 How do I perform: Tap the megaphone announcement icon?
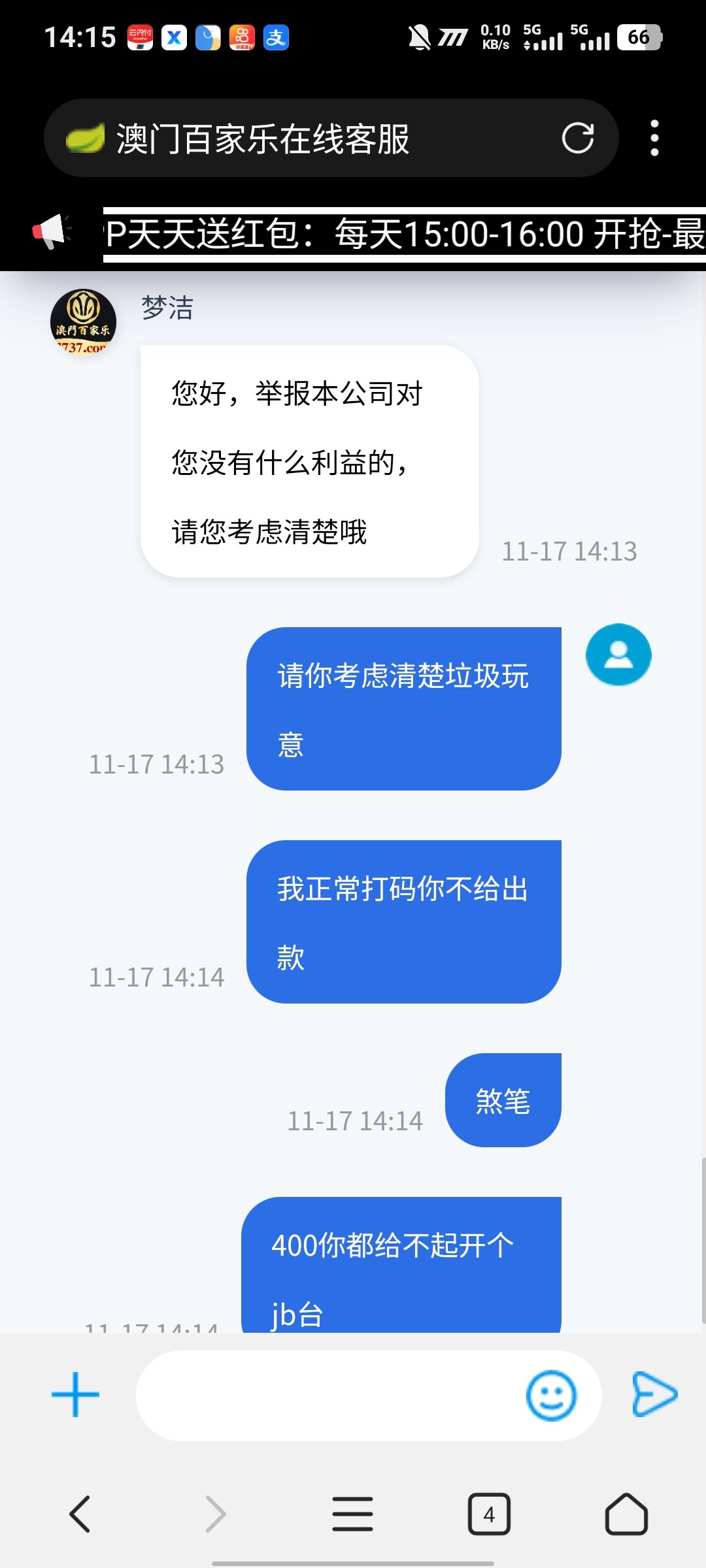coord(52,232)
